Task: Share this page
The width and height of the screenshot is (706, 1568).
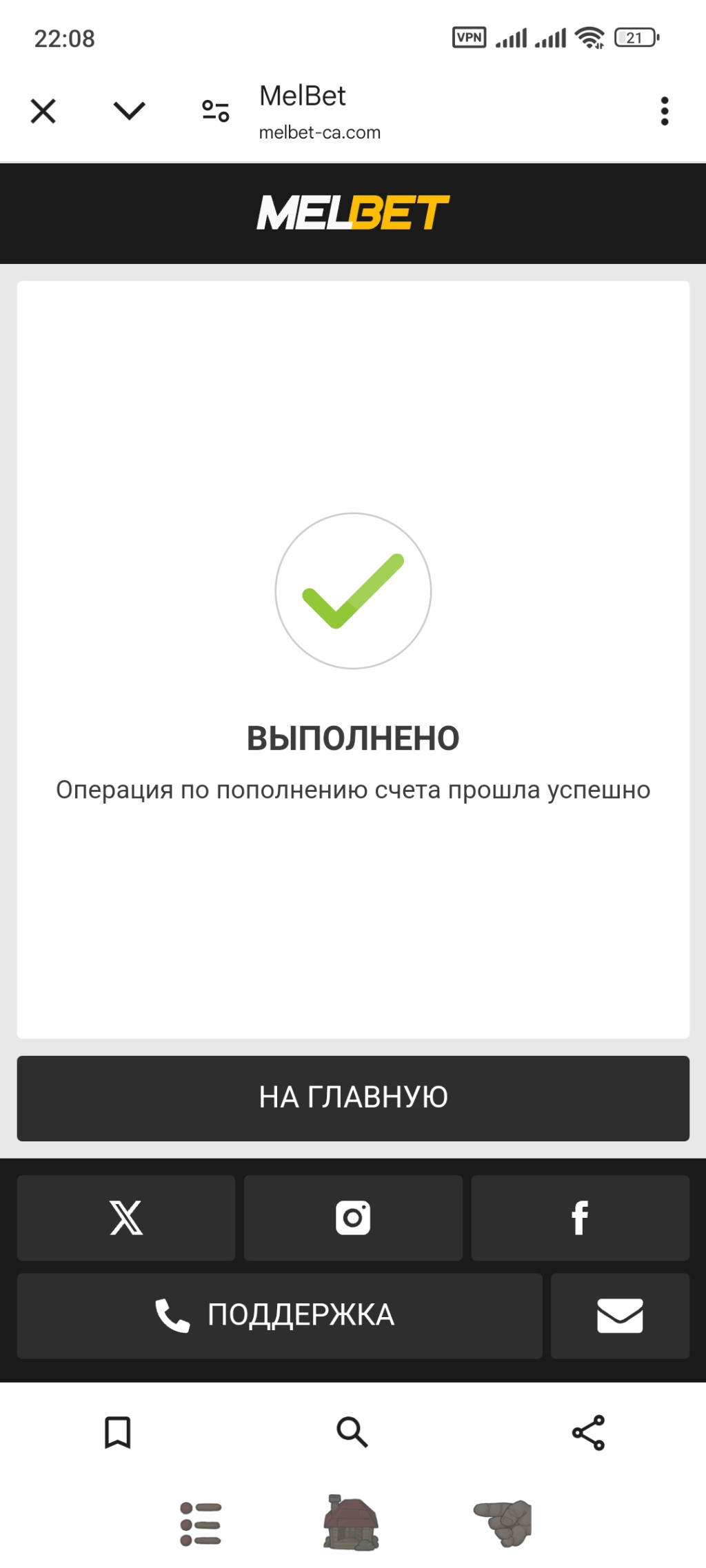Action: click(x=588, y=1433)
